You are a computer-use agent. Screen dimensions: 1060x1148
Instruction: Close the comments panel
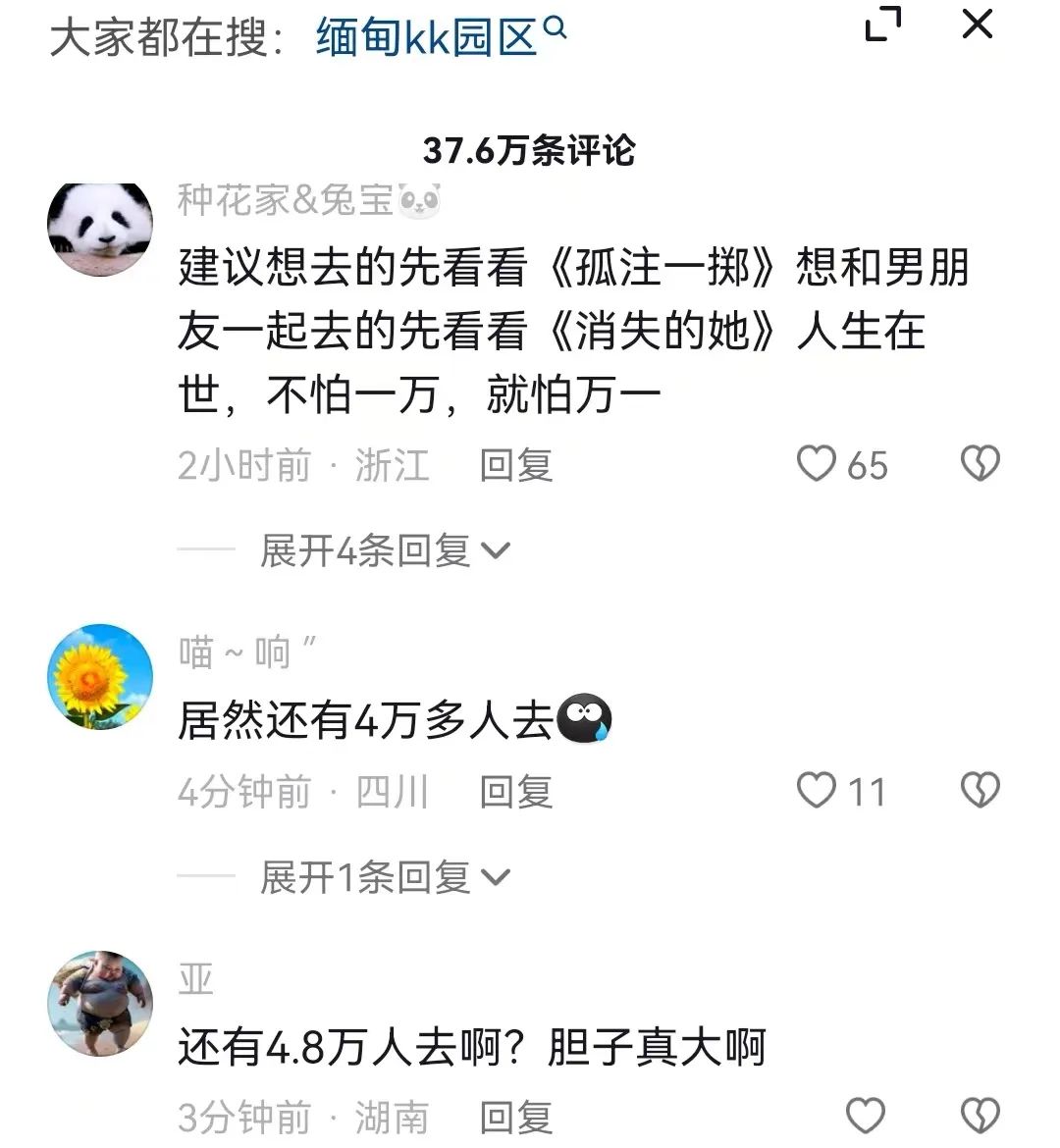tap(977, 25)
